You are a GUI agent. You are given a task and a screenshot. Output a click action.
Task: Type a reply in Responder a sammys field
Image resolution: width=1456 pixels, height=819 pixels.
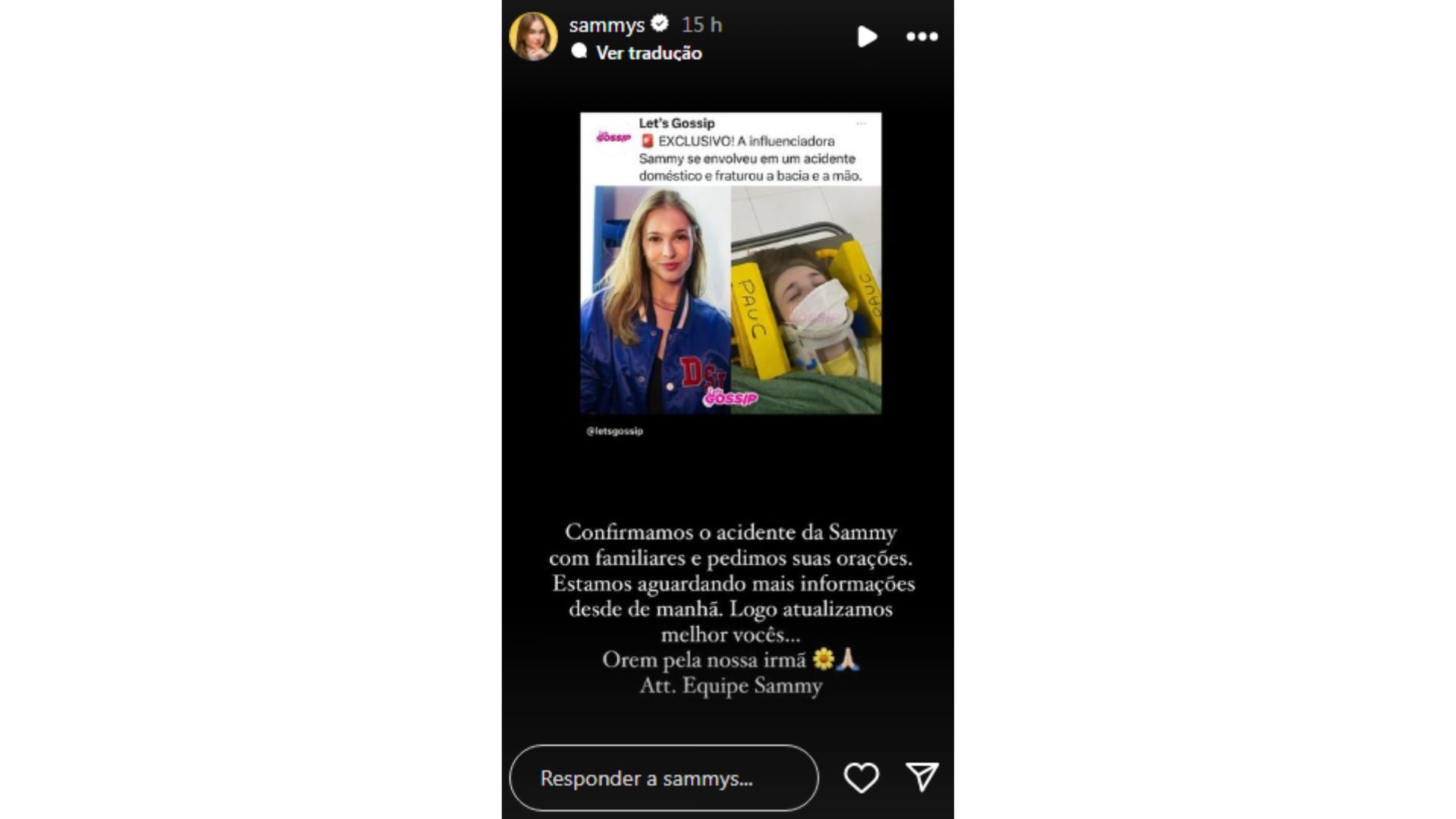[664, 778]
